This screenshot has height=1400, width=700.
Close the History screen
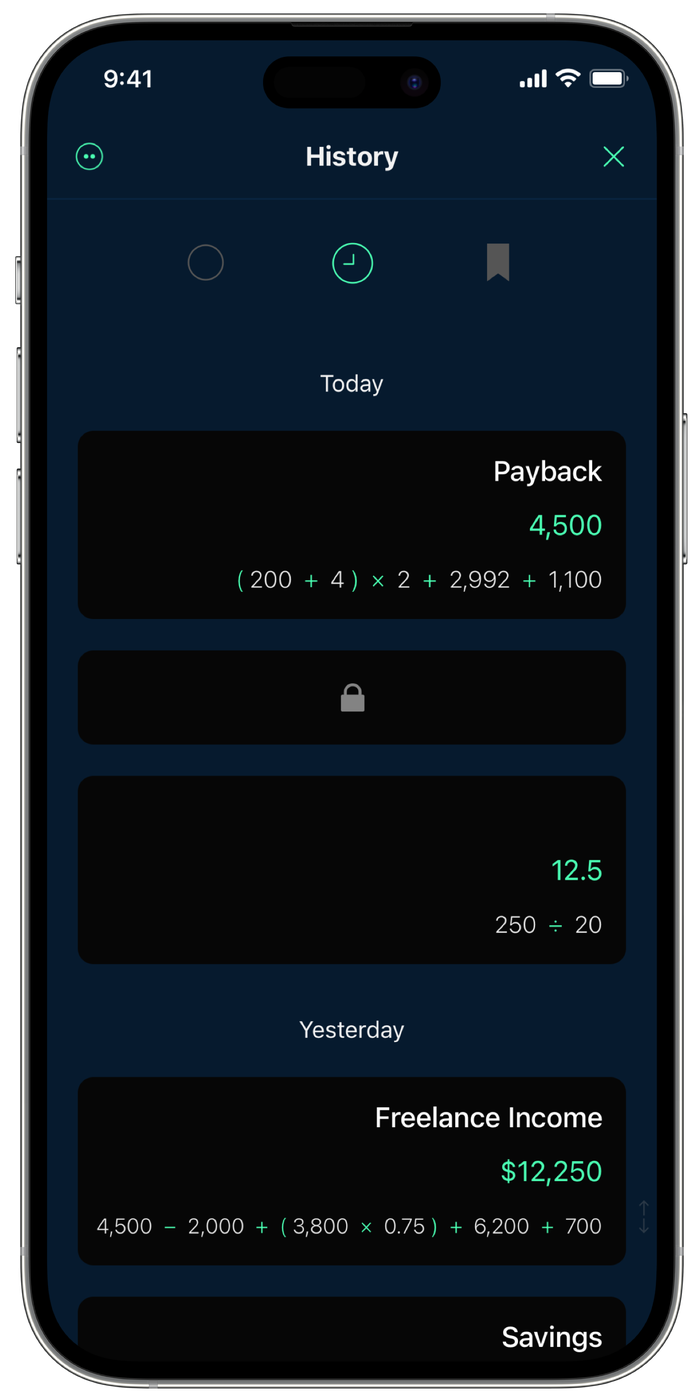613,157
